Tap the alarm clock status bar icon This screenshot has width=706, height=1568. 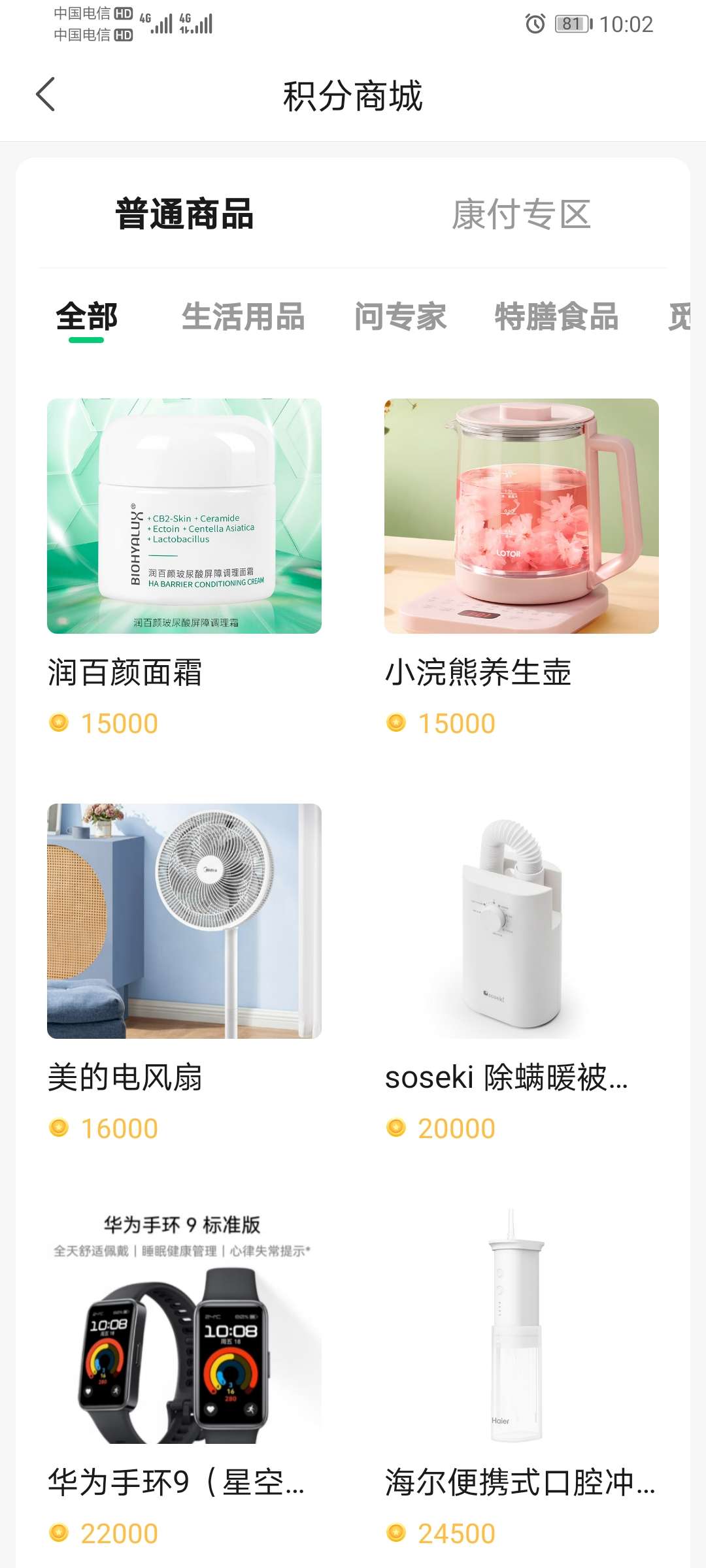click(533, 24)
